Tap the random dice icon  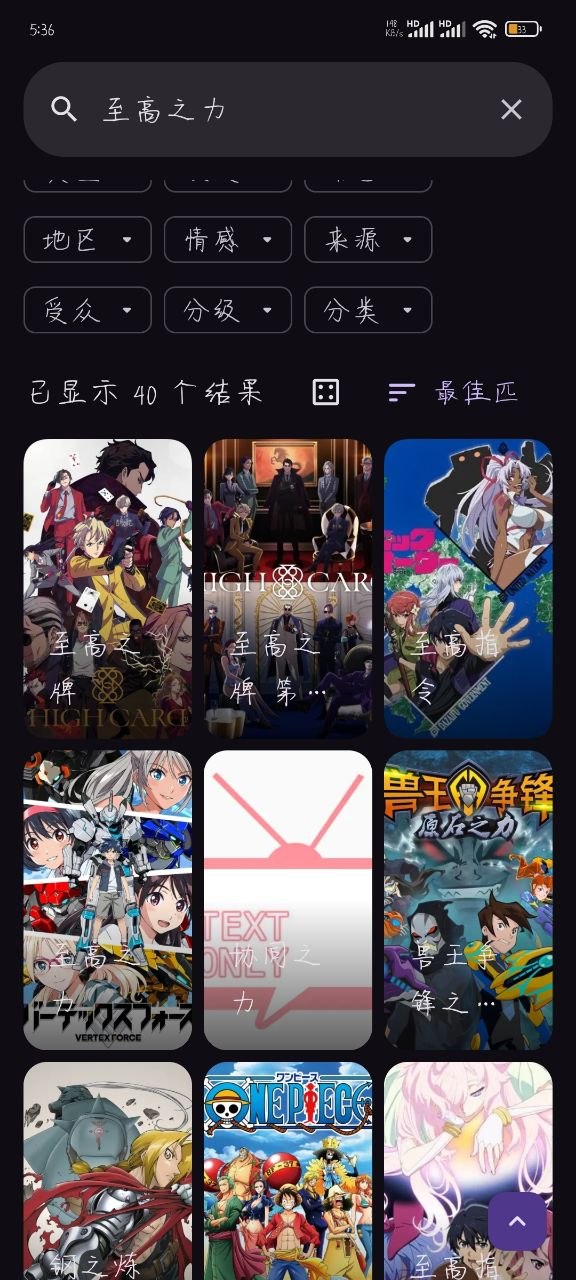[x=326, y=392]
